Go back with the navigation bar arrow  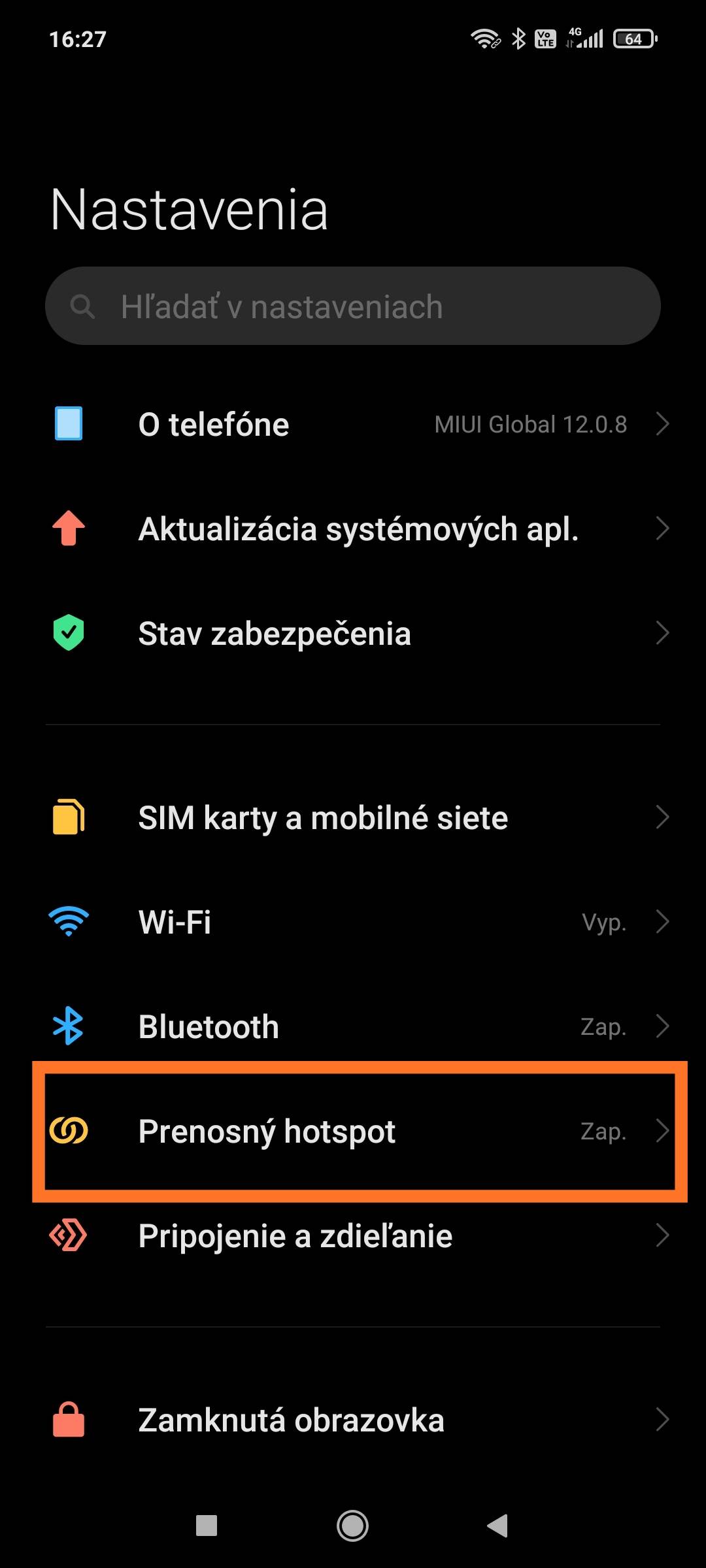[x=498, y=1526]
